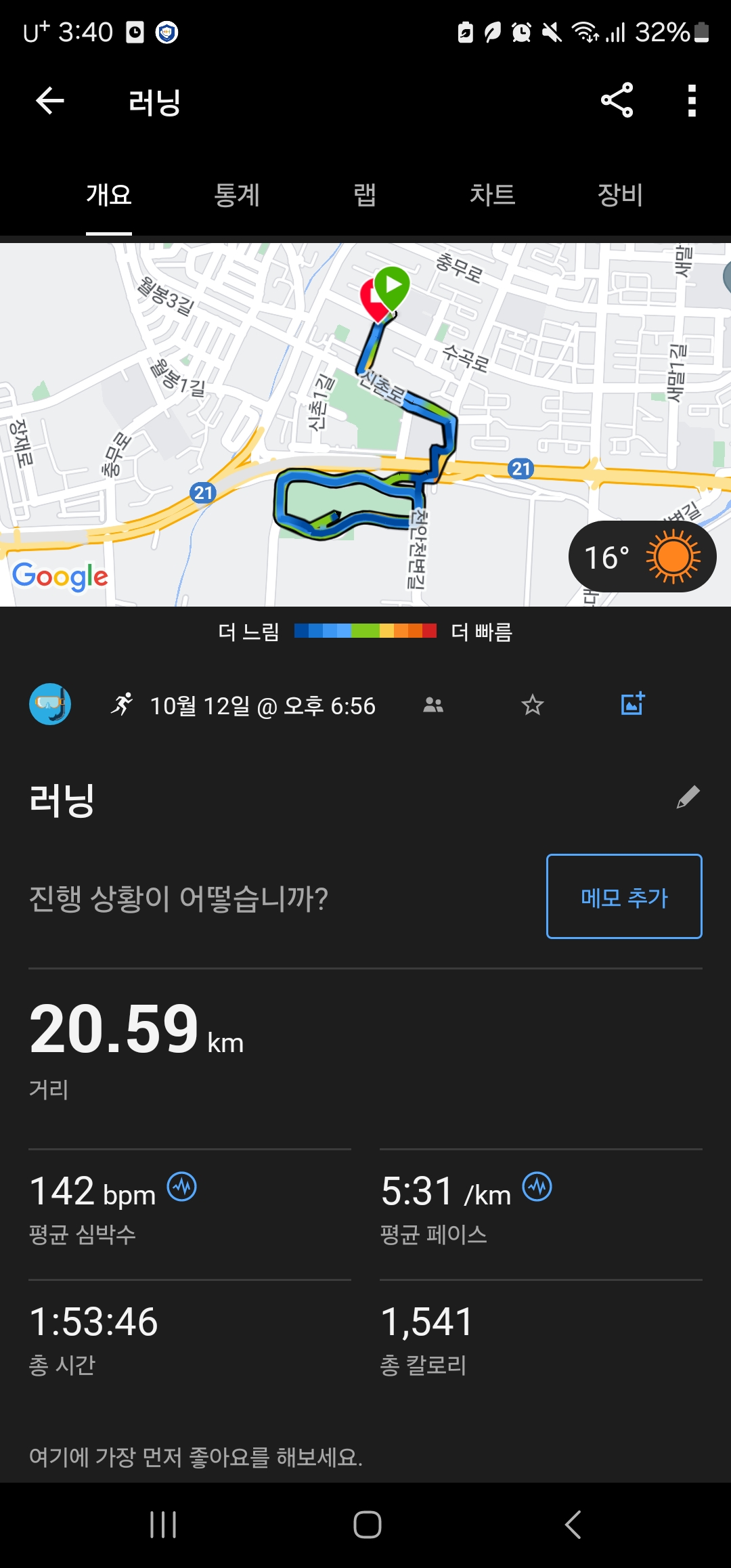Mark this run as favorite with star
731x1568 pixels.
pos(533,705)
